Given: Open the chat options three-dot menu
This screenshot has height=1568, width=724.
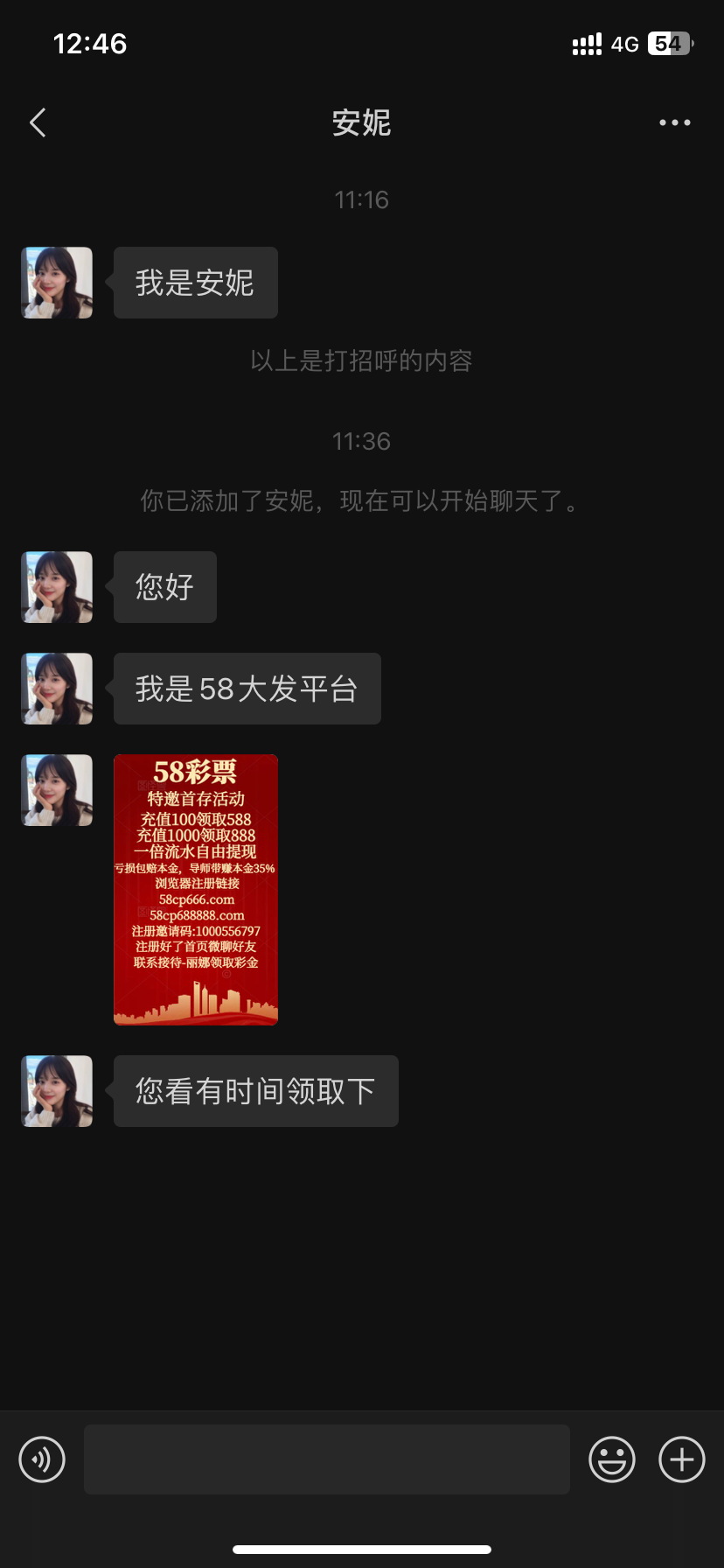Looking at the screenshot, I should [674, 122].
